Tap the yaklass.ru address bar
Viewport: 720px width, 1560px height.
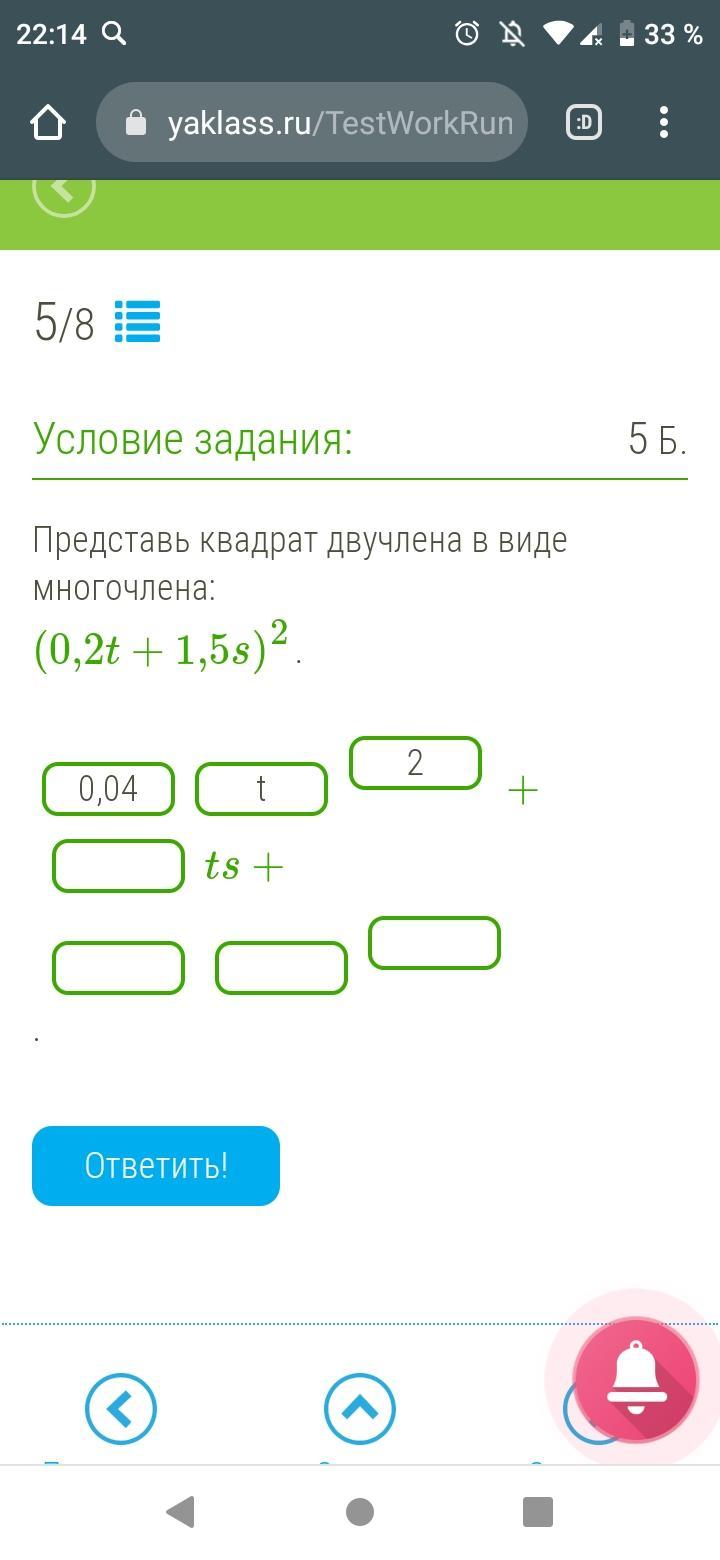312,123
